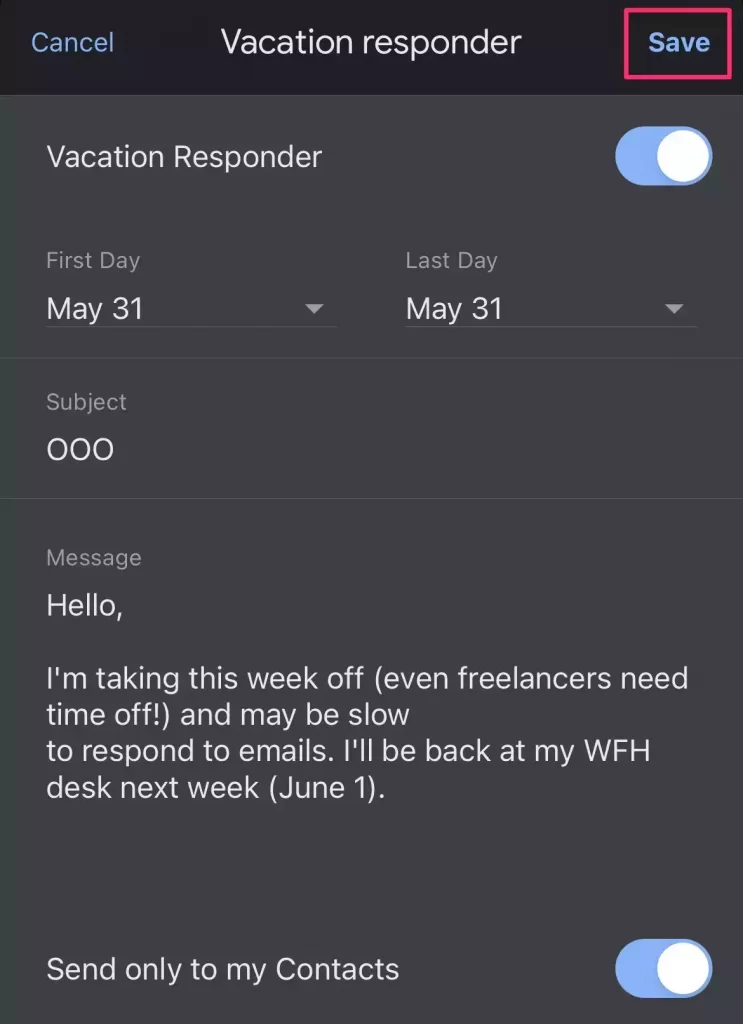Open the First Day date dropdown

[x=190, y=309]
